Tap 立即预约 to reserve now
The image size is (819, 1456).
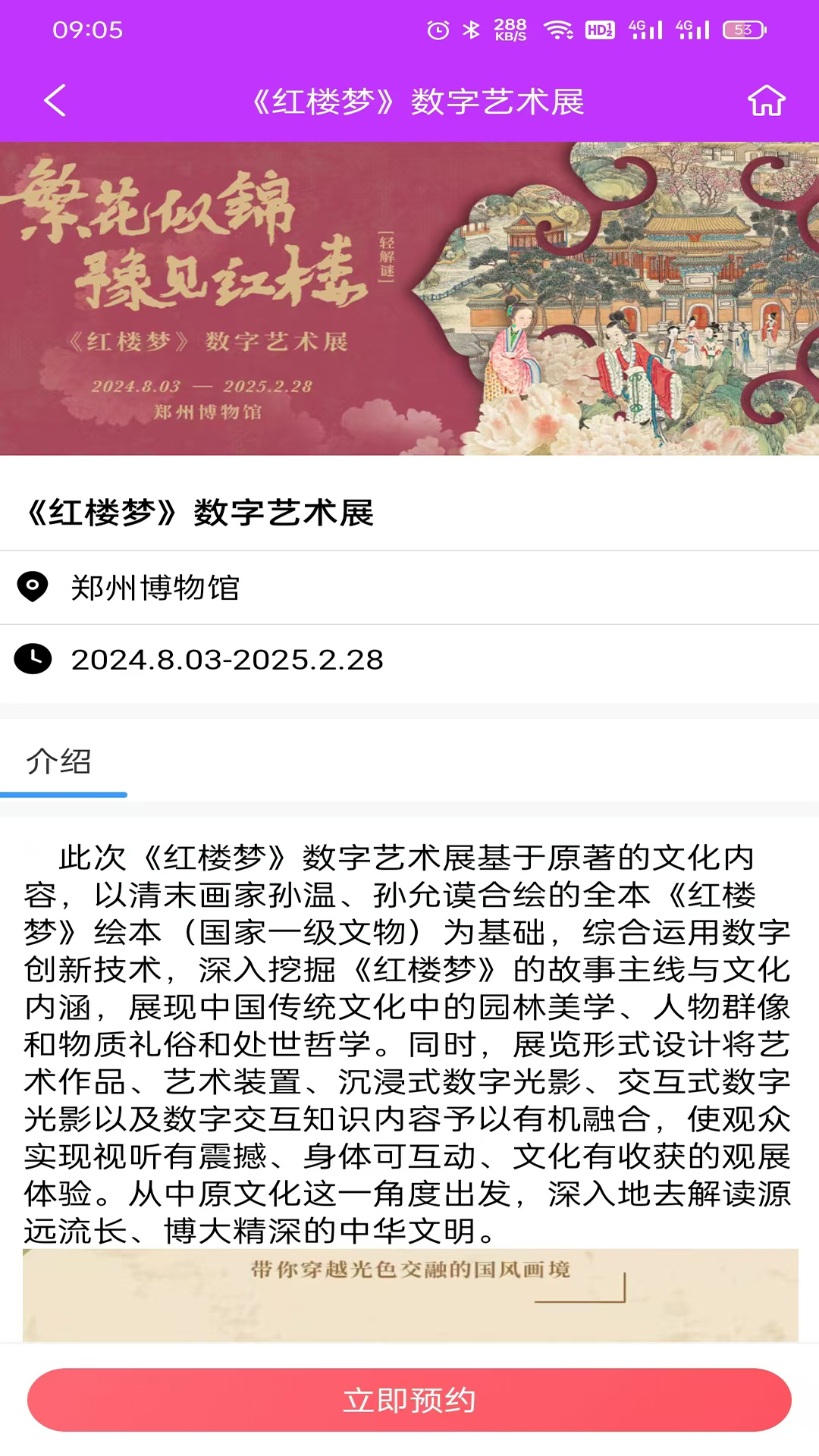click(409, 1400)
